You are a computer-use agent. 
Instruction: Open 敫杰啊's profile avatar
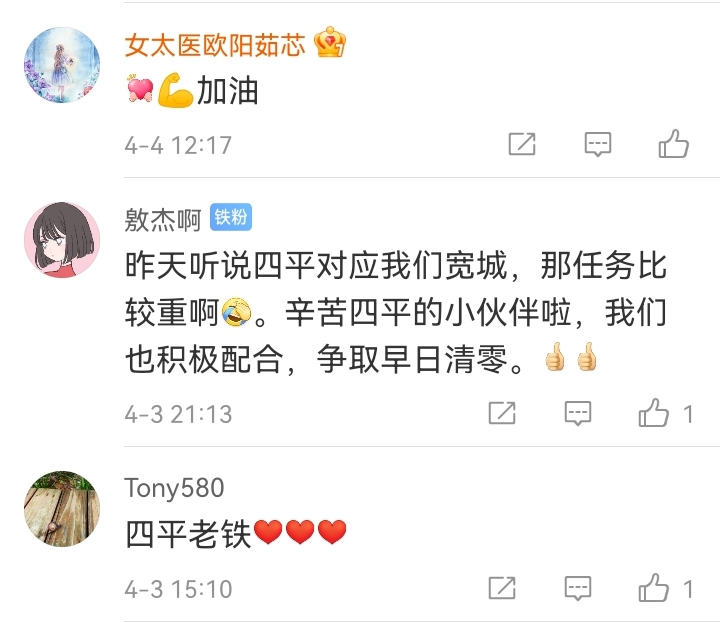pos(62,240)
